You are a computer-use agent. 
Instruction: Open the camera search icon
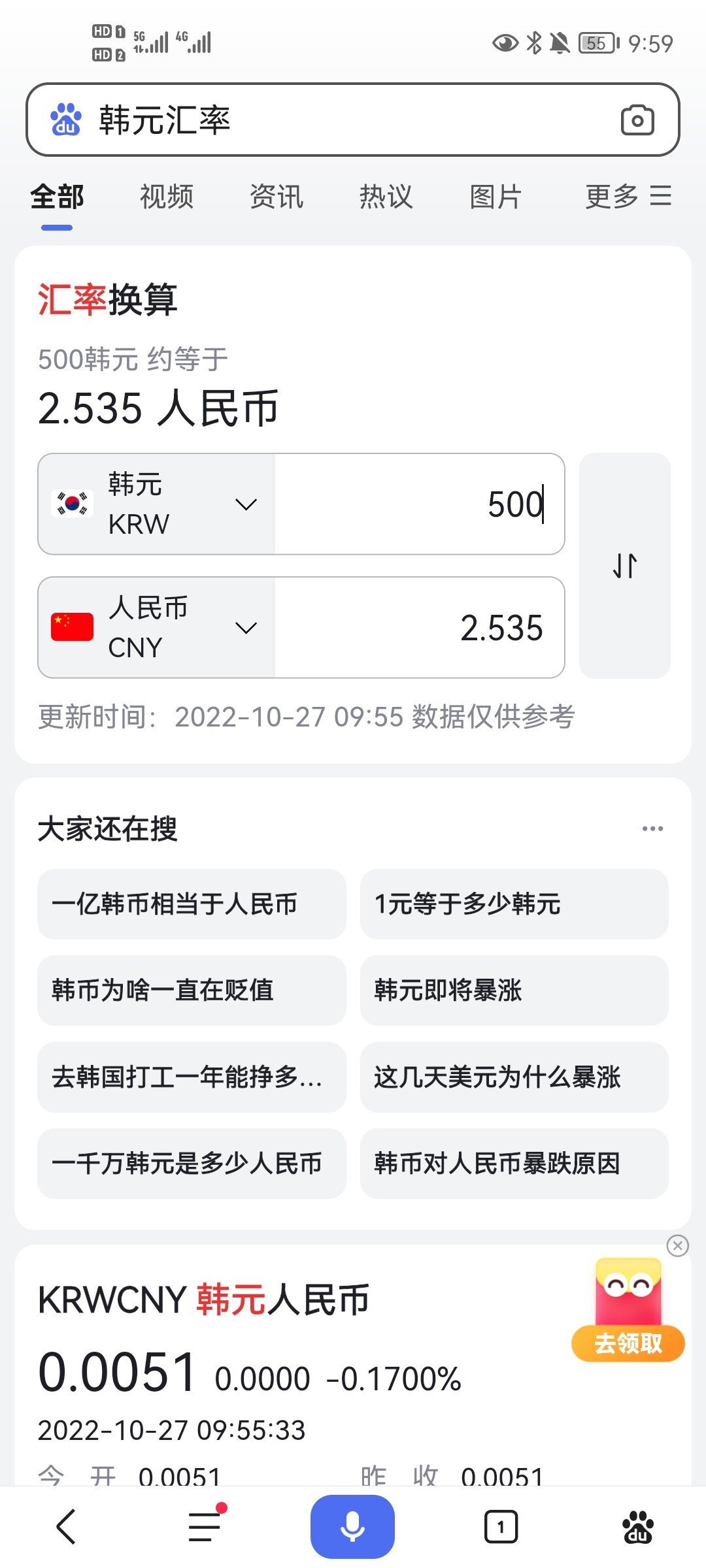coord(637,120)
